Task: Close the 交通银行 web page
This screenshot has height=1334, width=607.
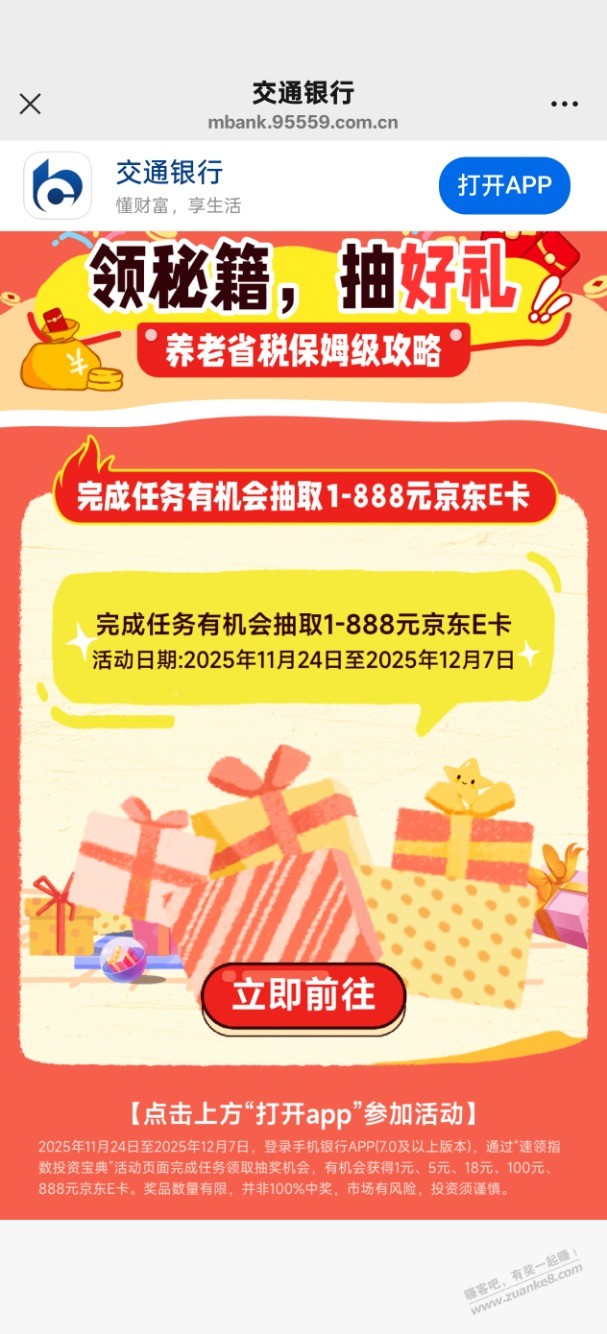Action: pos(30,103)
